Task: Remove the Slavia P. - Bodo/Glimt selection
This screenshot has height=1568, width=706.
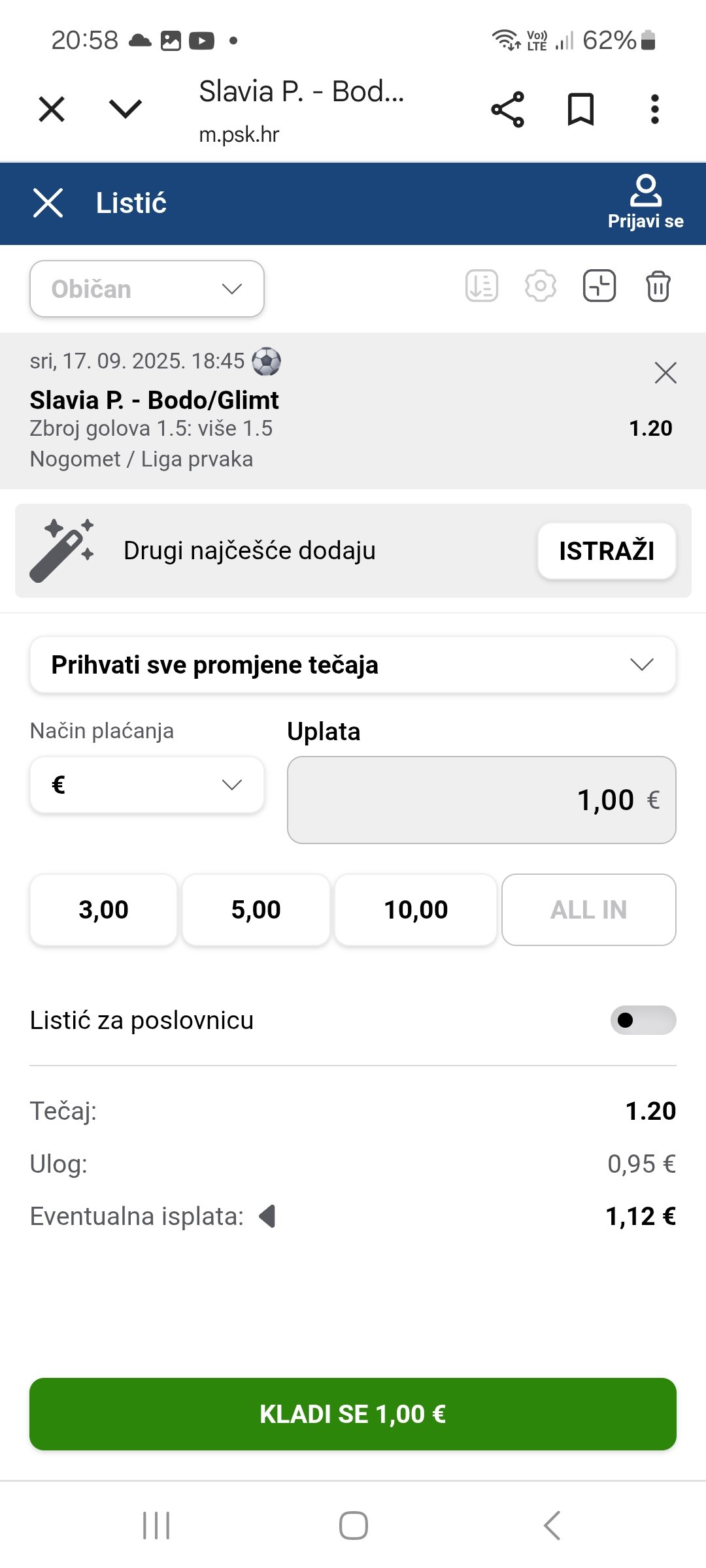Action: [665, 372]
